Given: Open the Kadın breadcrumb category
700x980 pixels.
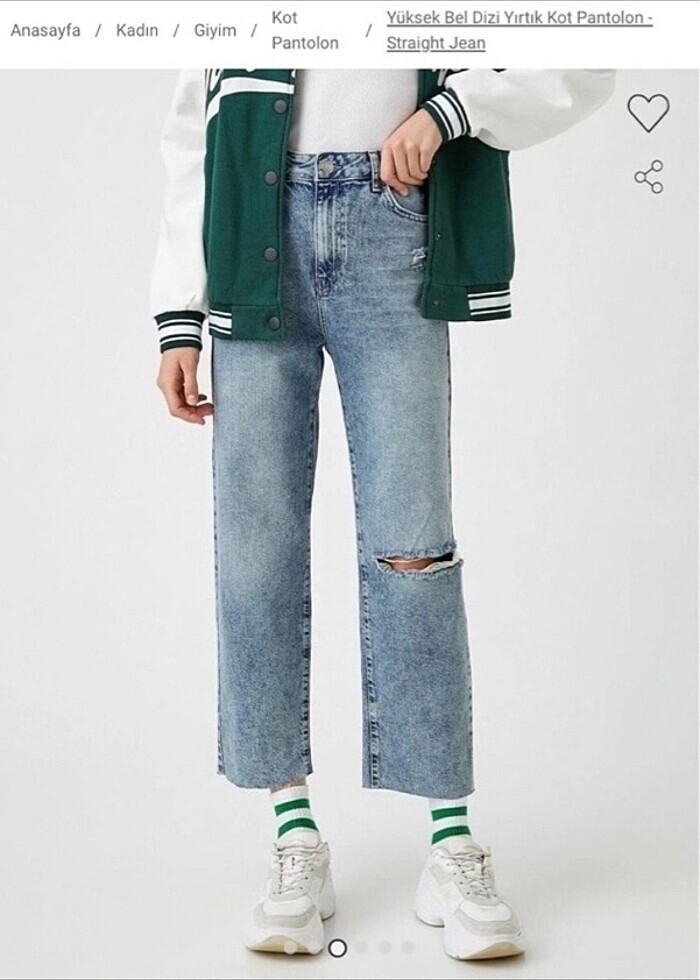Looking at the screenshot, I should click(137, 30).
